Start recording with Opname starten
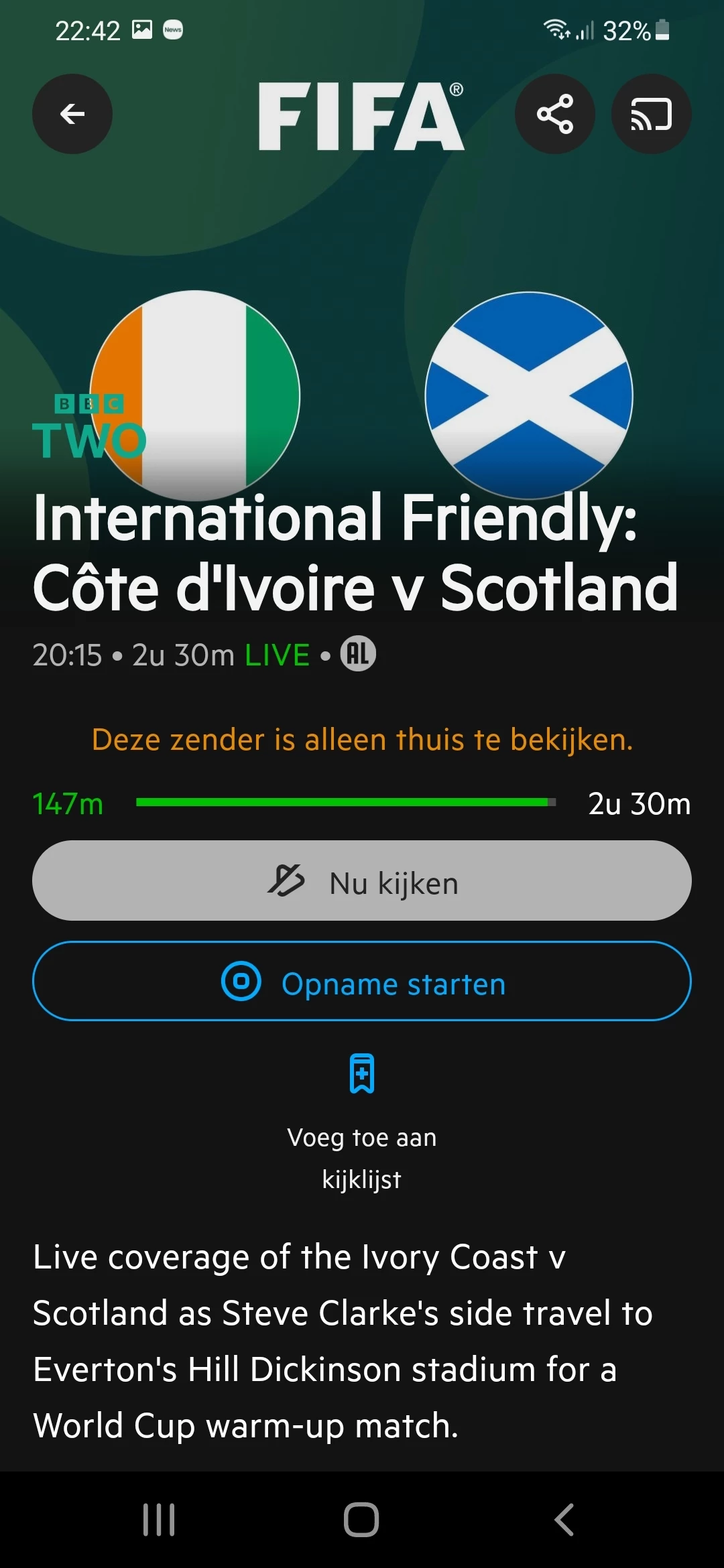This screenshot has height=1568, width=724. tap(362, 981)
